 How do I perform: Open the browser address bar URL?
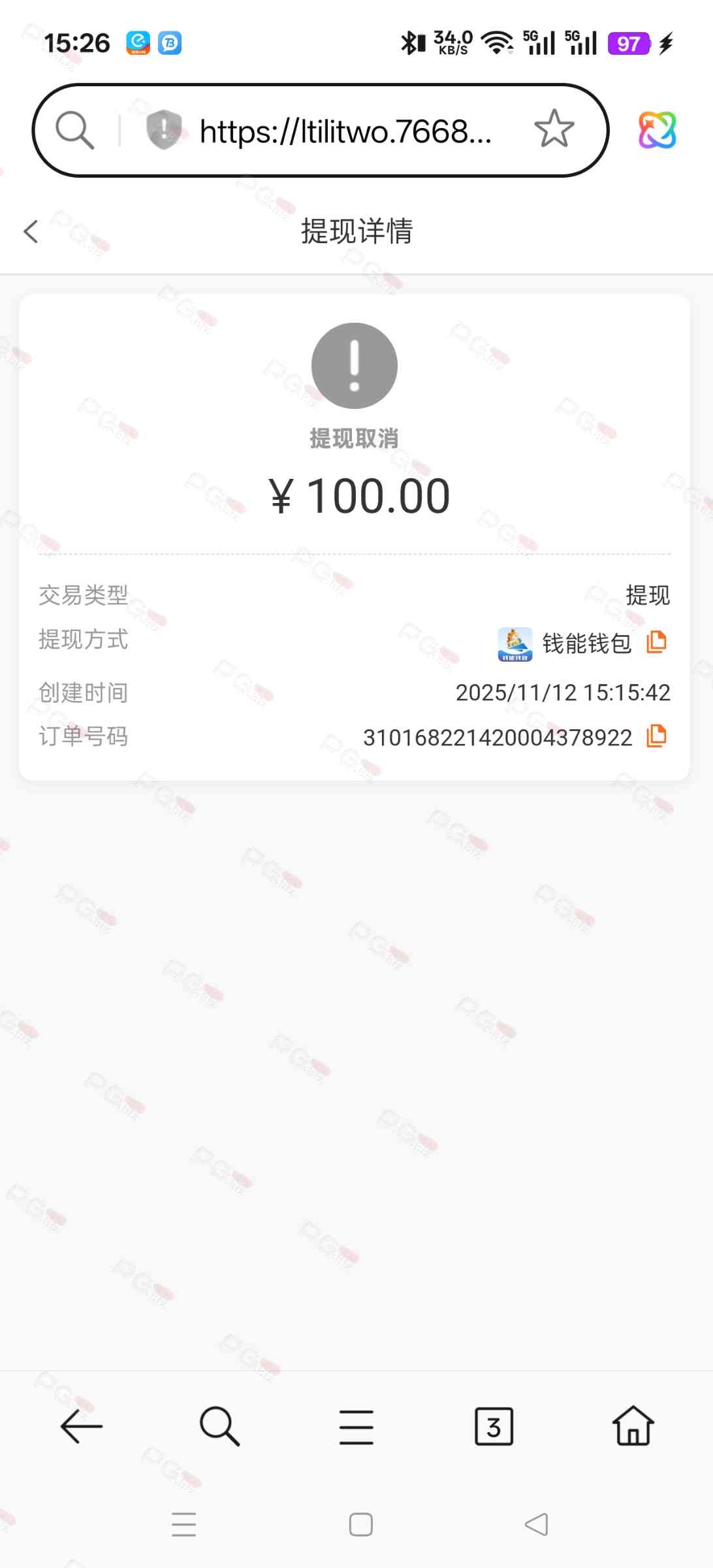pos(345,131)
